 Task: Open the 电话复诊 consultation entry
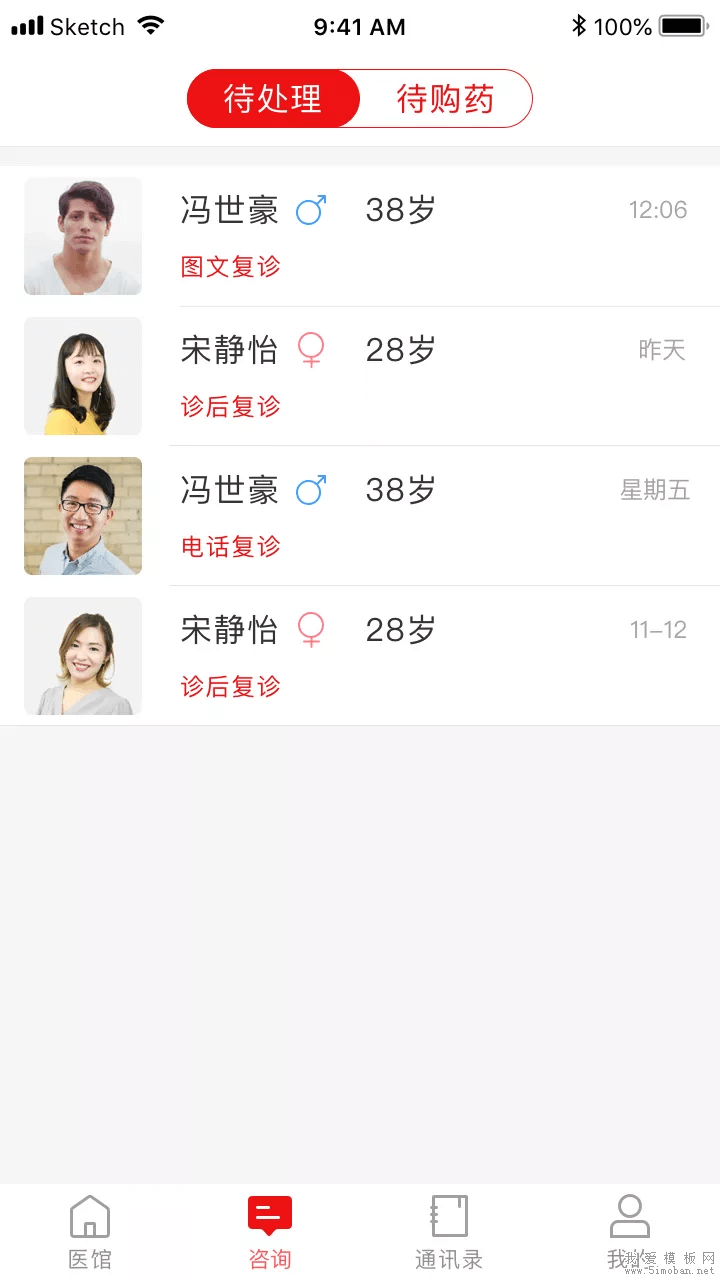[230, 547]
